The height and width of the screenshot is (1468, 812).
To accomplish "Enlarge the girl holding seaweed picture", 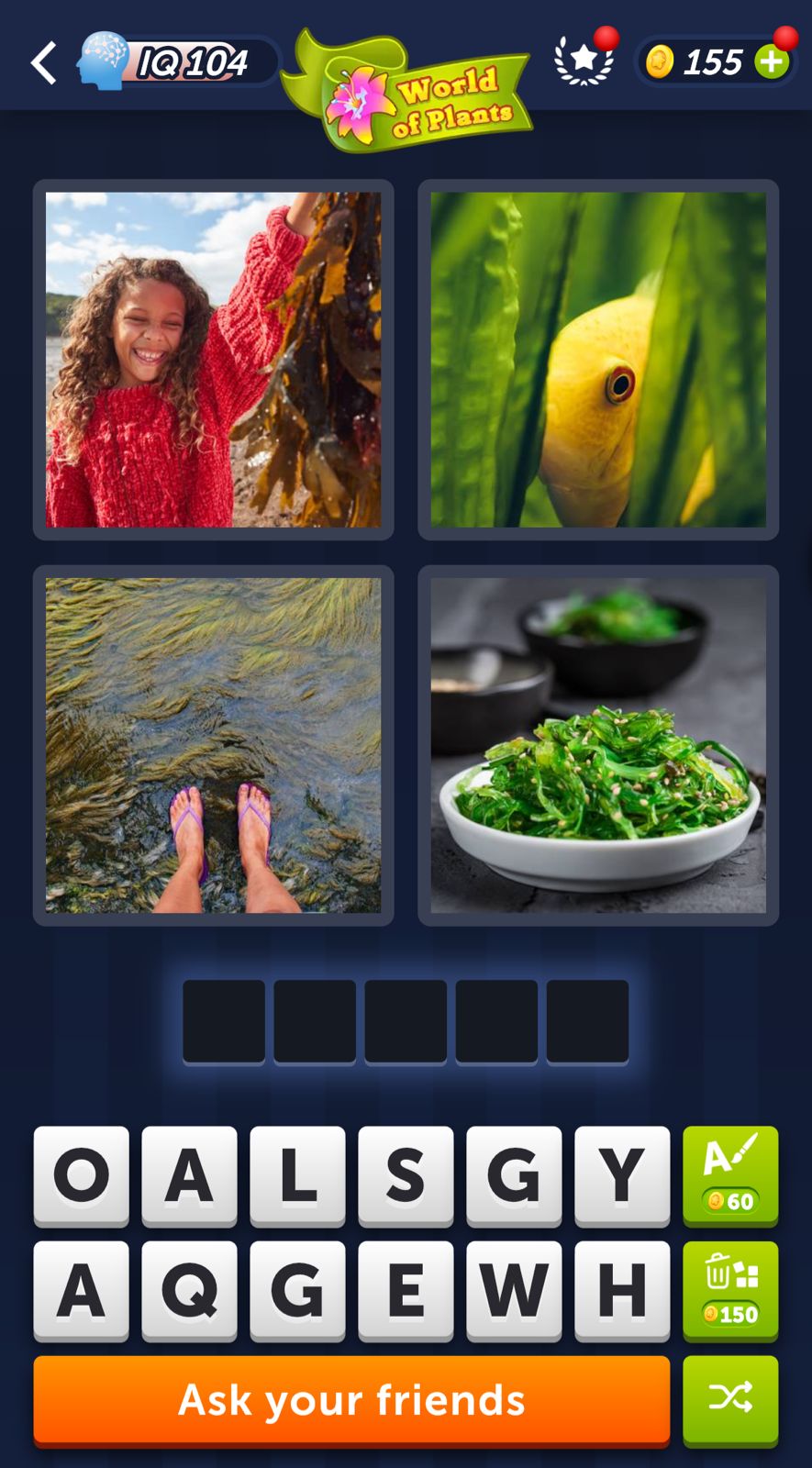I will coord(213,360).
